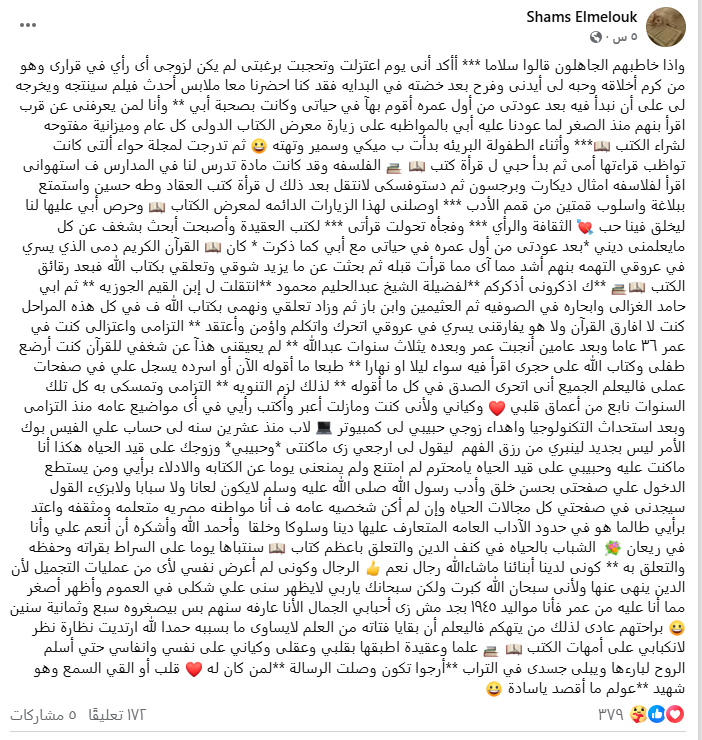Screen dimensions: 702x740
Task: View the 5 shares
Action: (x=48, y=714)
